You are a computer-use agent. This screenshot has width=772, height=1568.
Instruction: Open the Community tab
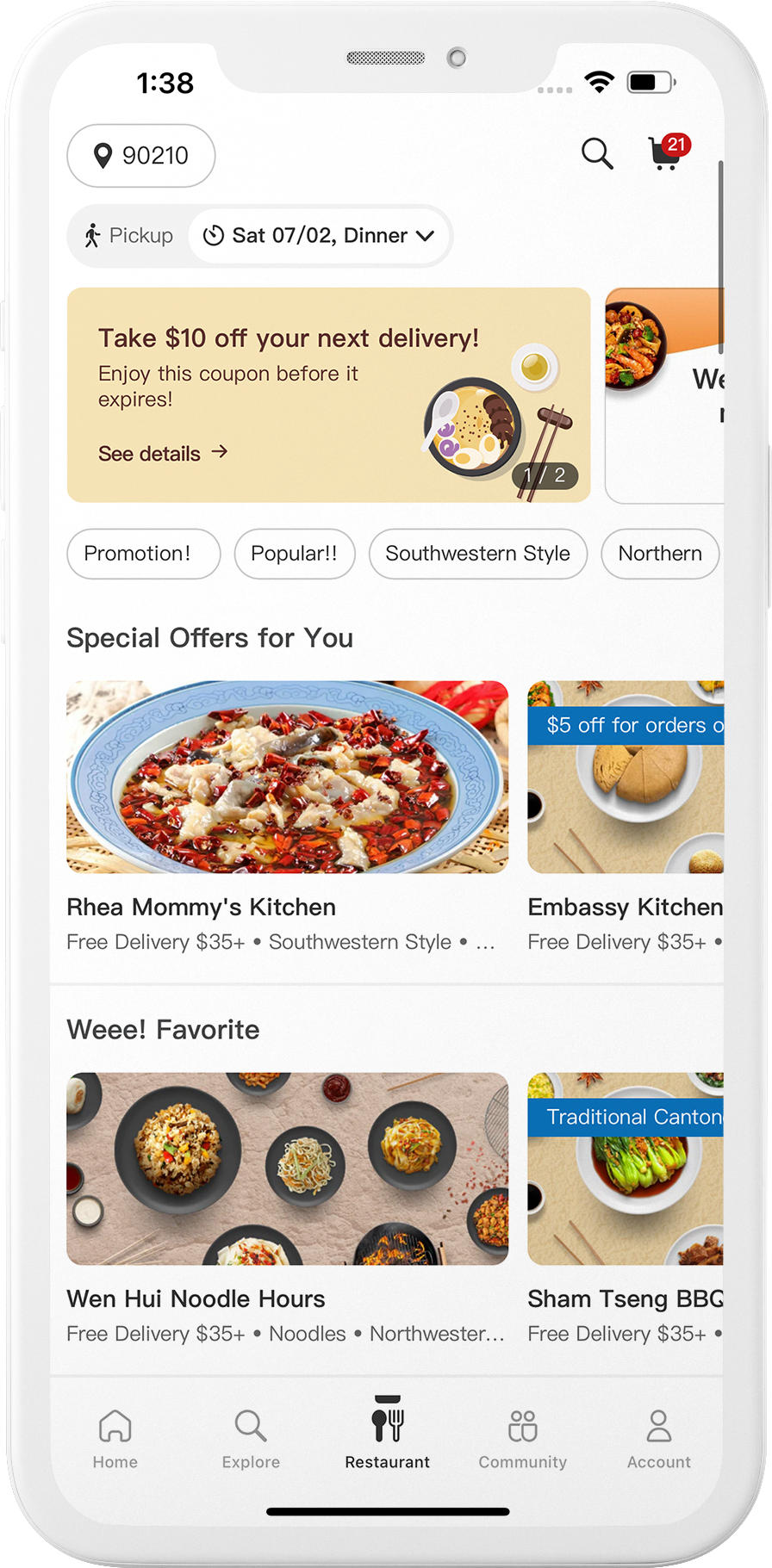pyautogui.click(x=523, y=1438)
